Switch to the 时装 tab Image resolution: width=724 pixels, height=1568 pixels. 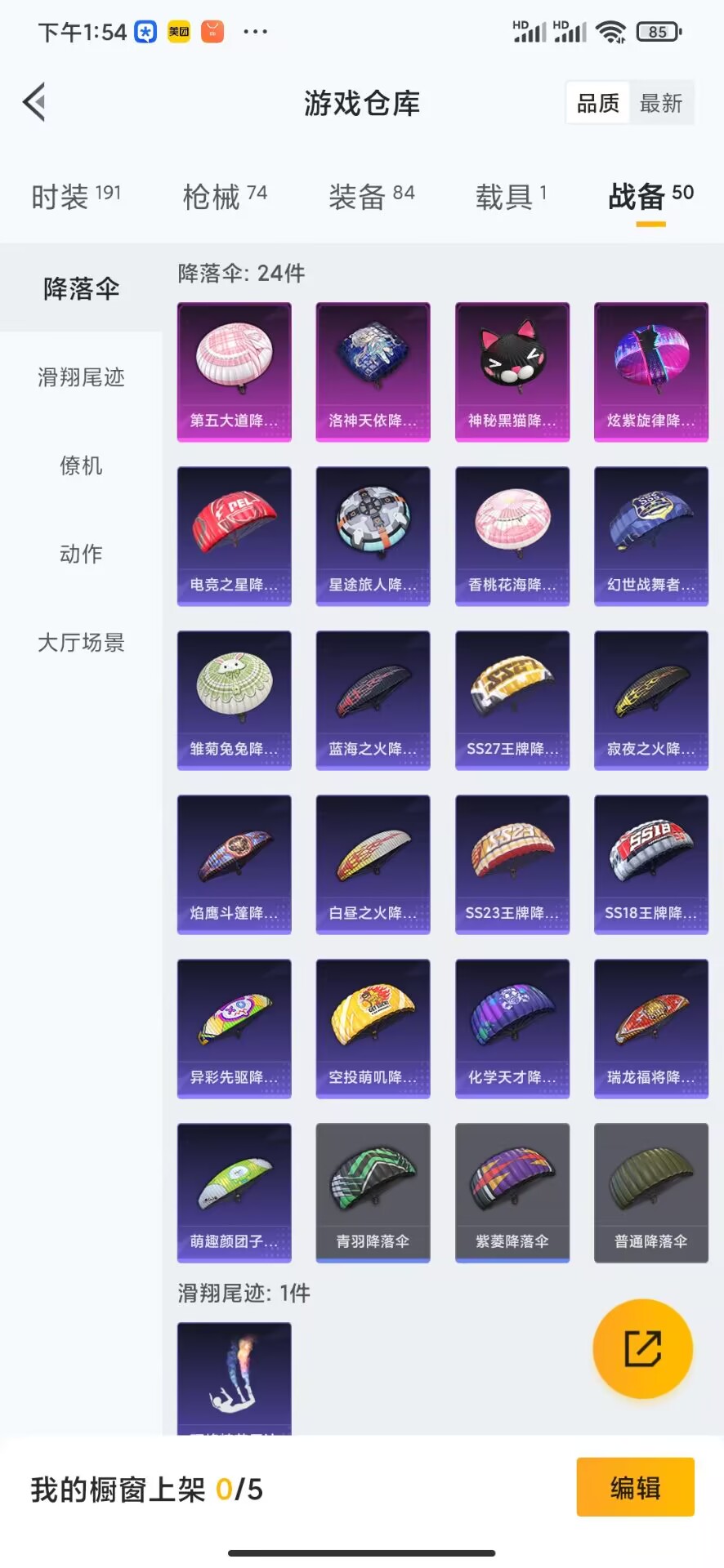click(x=75, y=196)
